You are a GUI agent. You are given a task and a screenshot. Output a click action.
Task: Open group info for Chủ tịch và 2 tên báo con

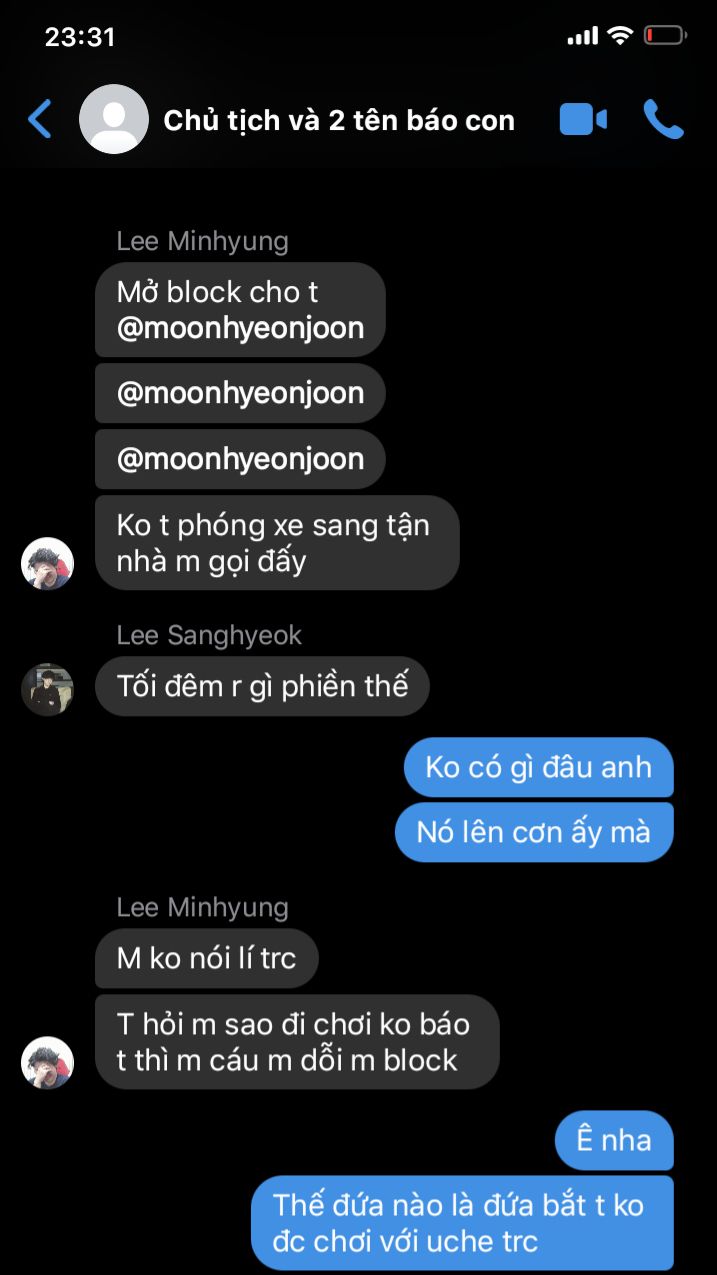339,120
